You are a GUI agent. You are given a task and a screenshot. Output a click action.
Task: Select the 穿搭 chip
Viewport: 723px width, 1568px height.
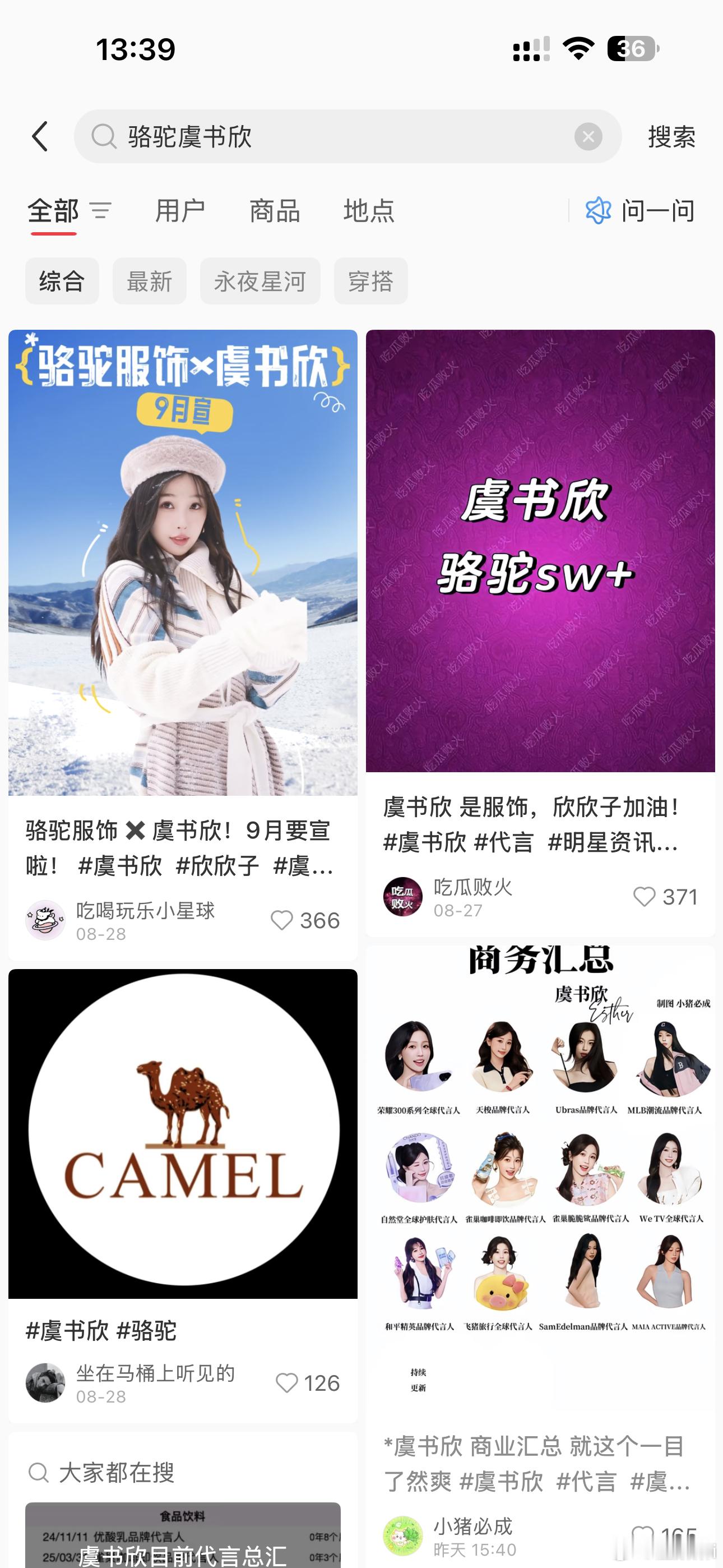point(370,281)
